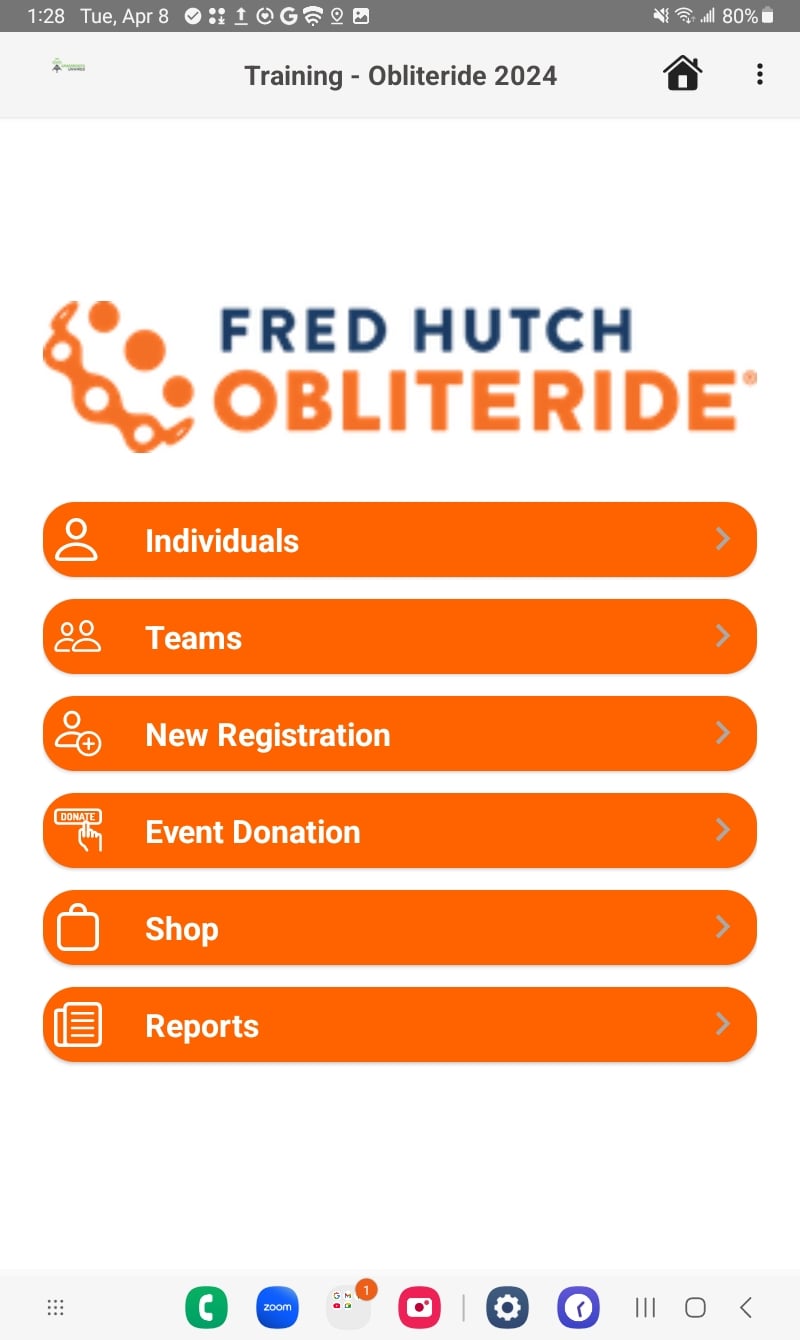Open the Settings gear in the taskbar

[507, 1307]
